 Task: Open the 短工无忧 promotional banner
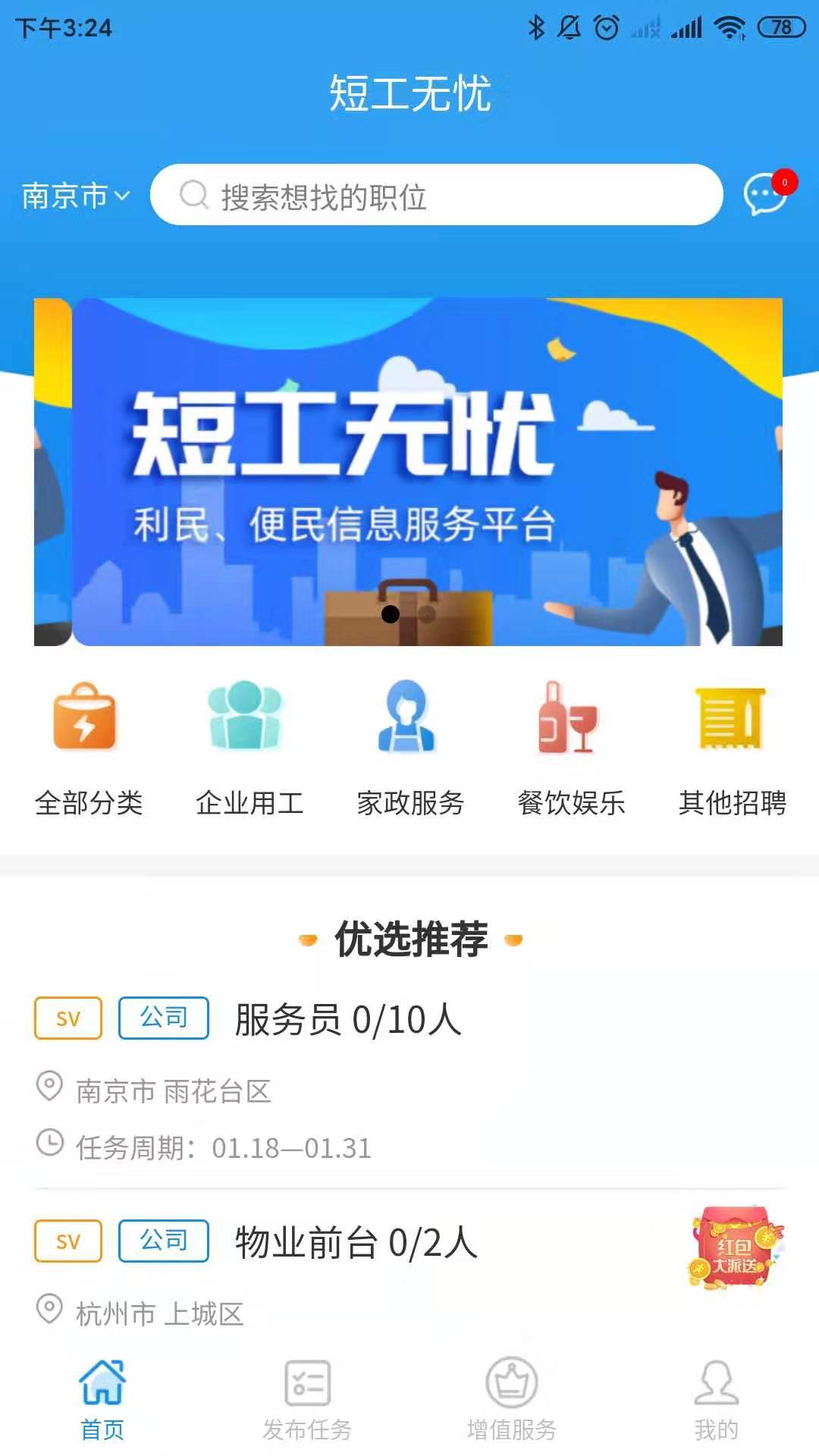coord(409,472)
